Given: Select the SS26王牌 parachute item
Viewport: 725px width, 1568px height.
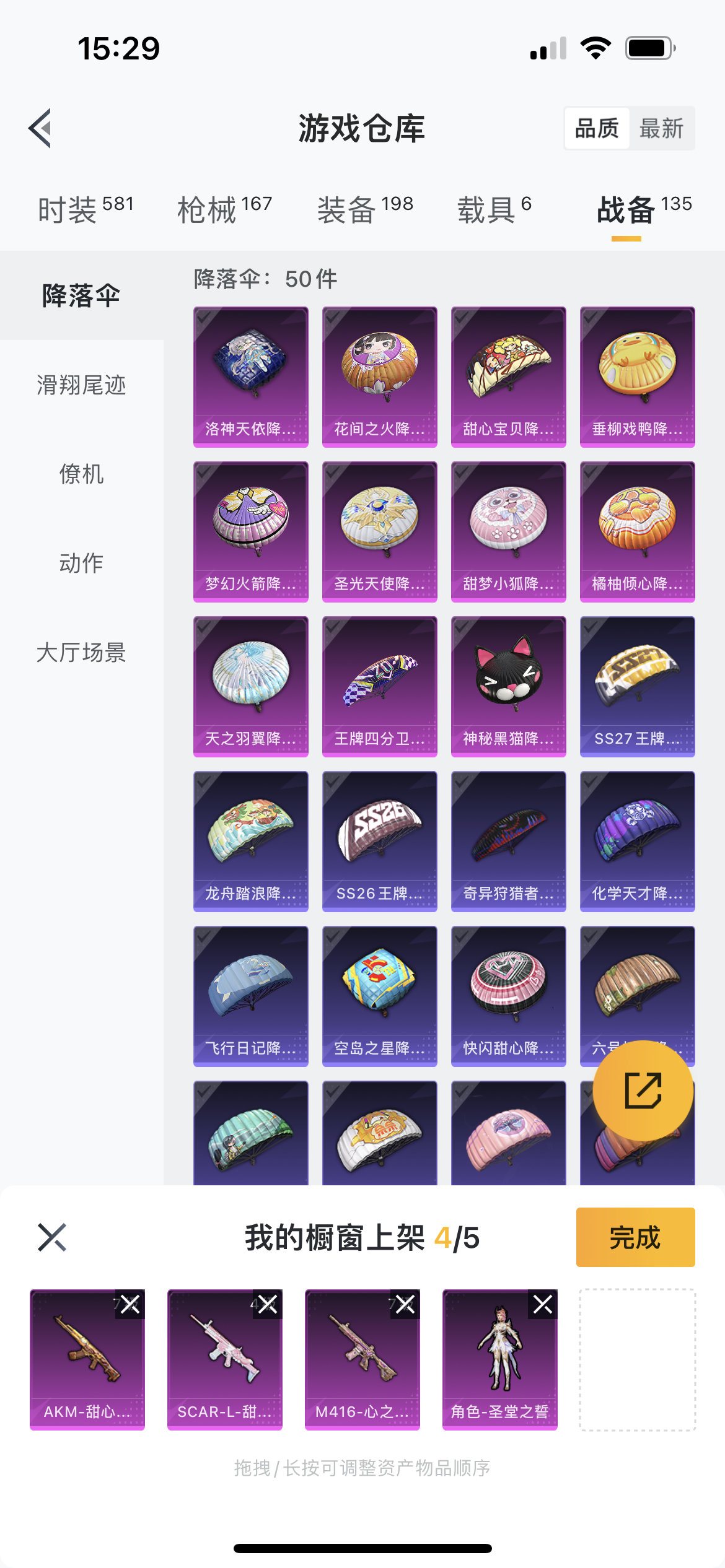Looking at the screenshot, I should coord(380,841).
